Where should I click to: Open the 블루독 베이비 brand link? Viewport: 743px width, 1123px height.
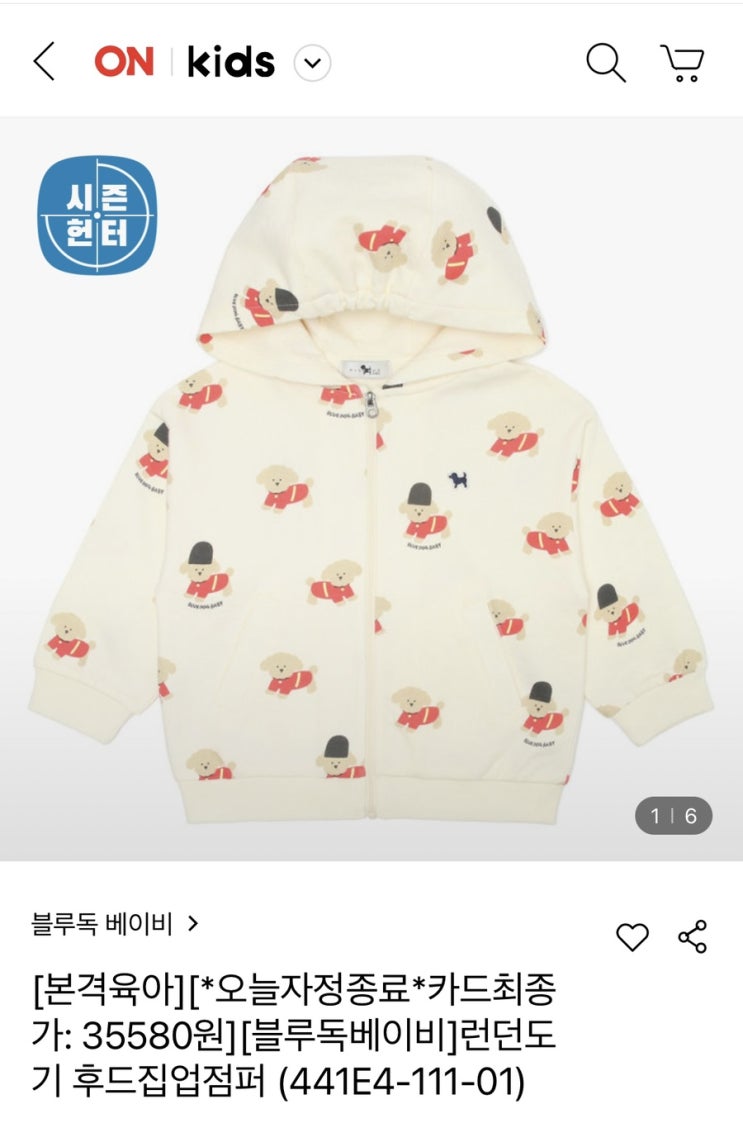(x=115, y=924)
